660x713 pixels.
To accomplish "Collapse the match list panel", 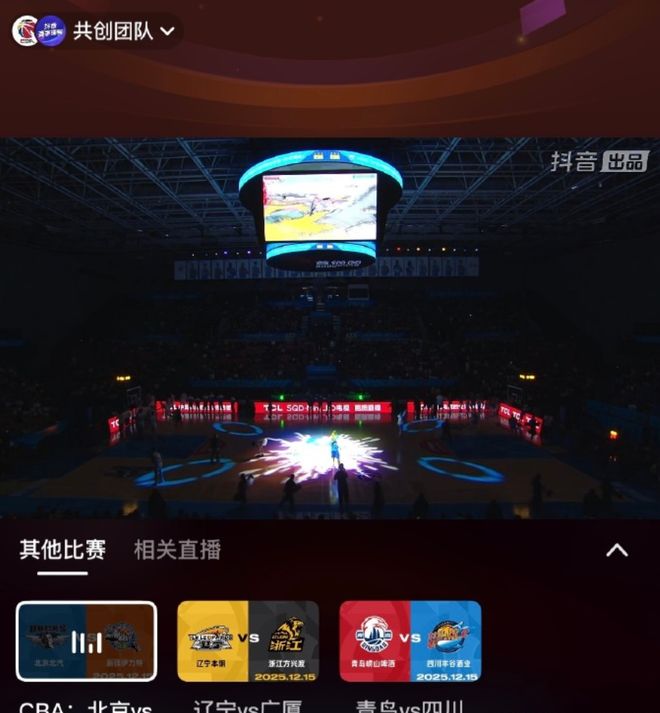I will pos(617,550).
